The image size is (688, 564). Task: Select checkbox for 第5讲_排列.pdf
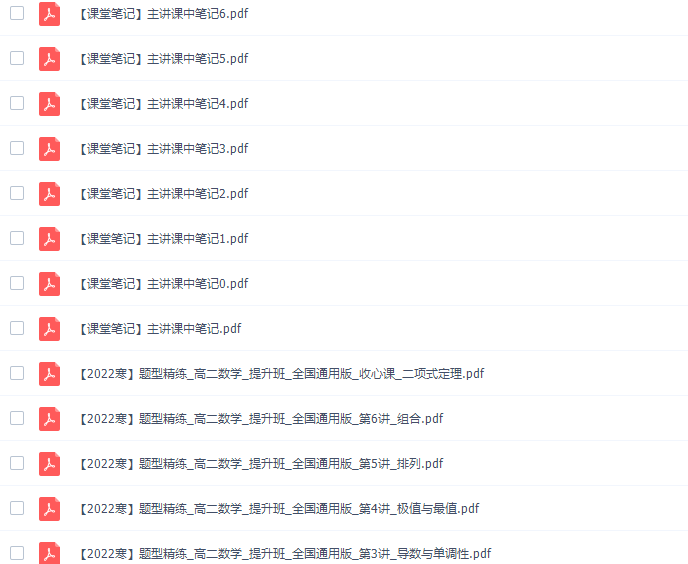click(17, 463)
